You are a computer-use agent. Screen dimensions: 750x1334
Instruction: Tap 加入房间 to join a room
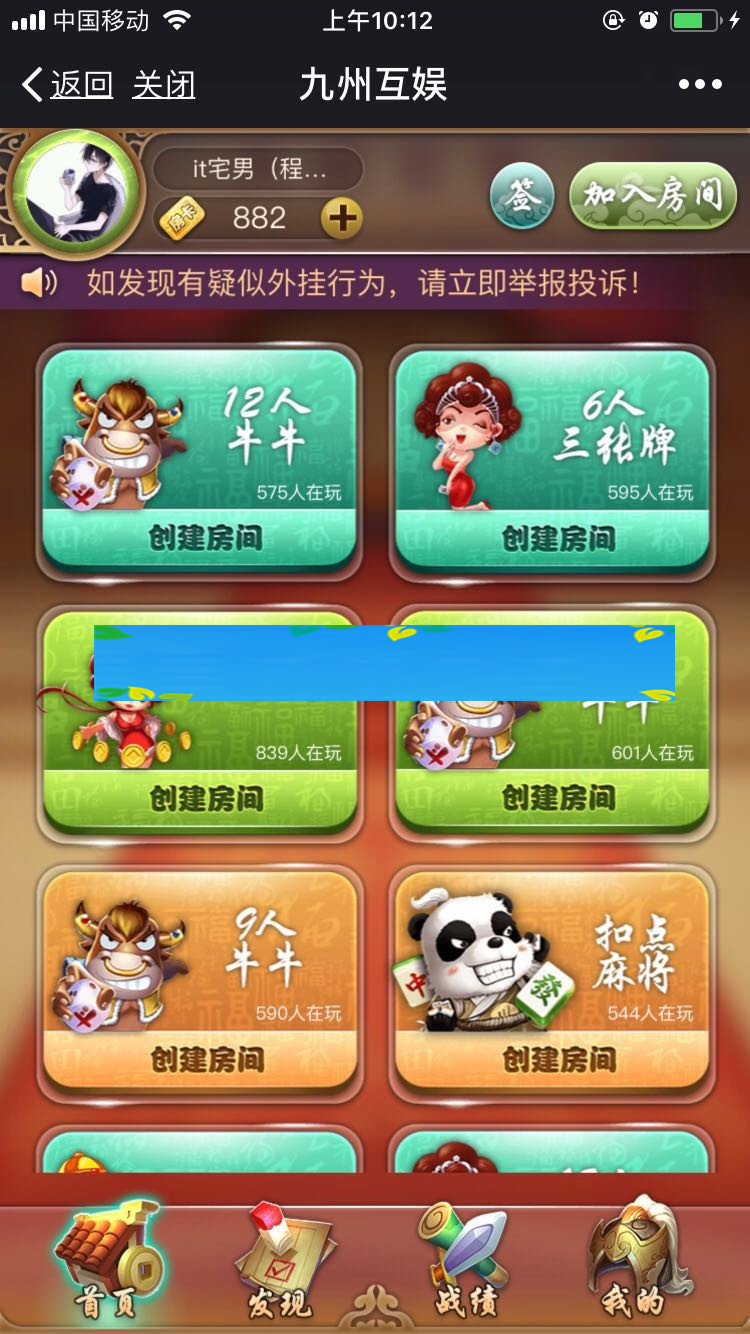pyautogui.click(x=653, y=195)
